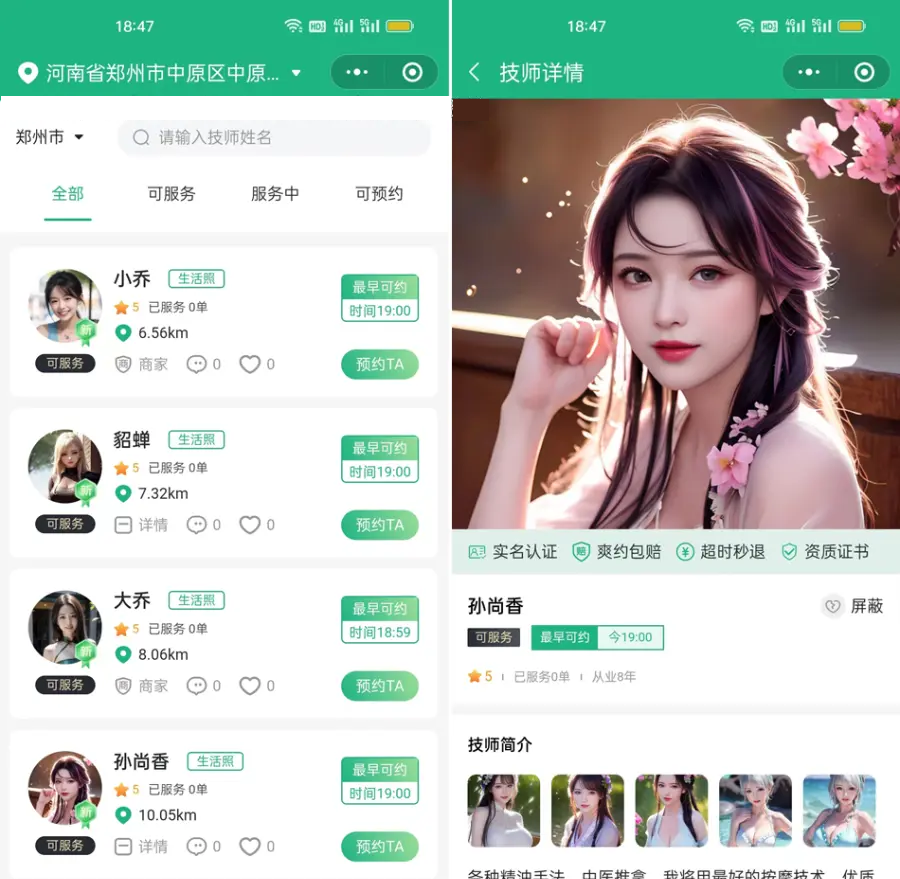Change the 河南省郑州市 location selector

(160, 73)
